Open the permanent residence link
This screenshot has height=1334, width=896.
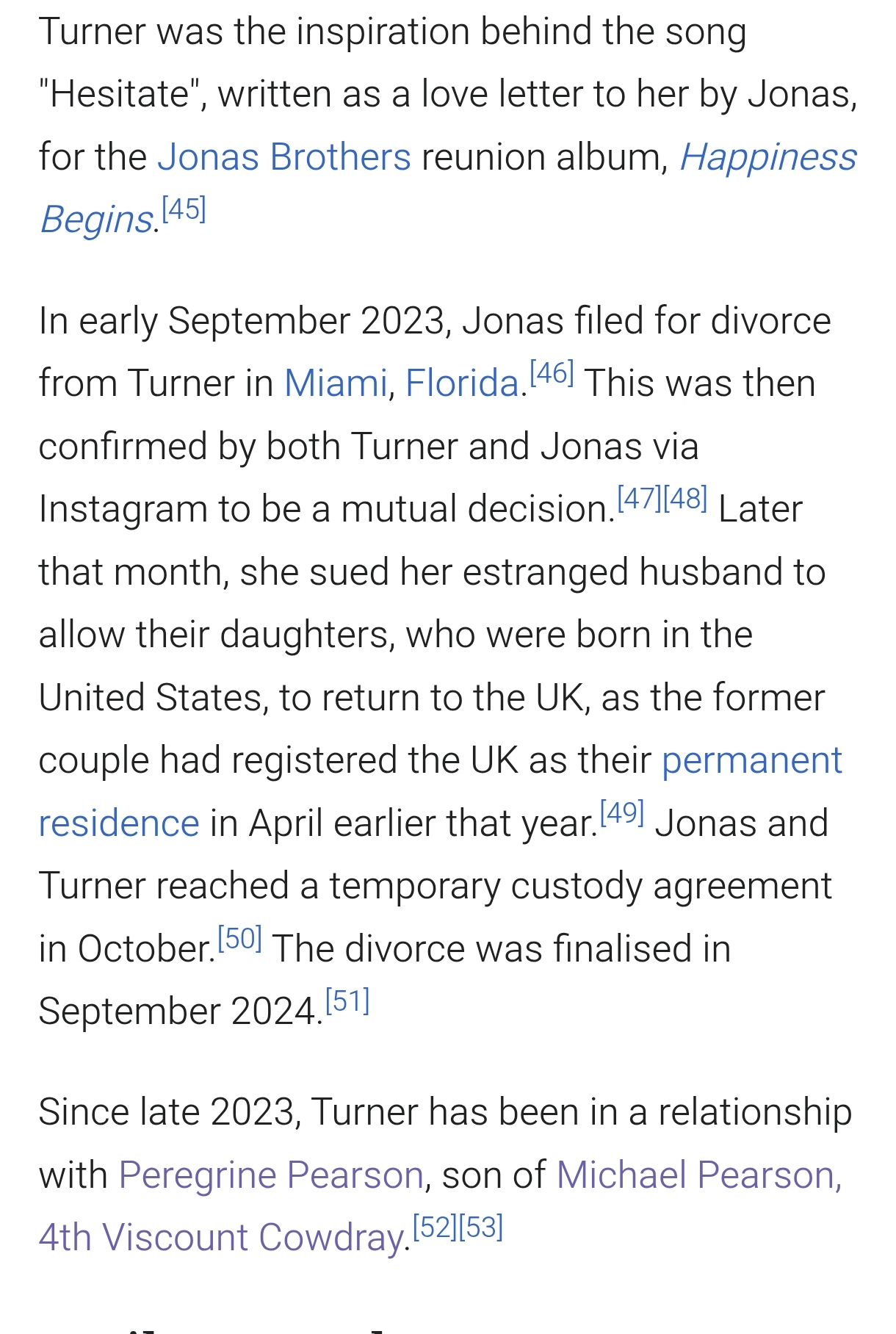[x=751, y=760]
